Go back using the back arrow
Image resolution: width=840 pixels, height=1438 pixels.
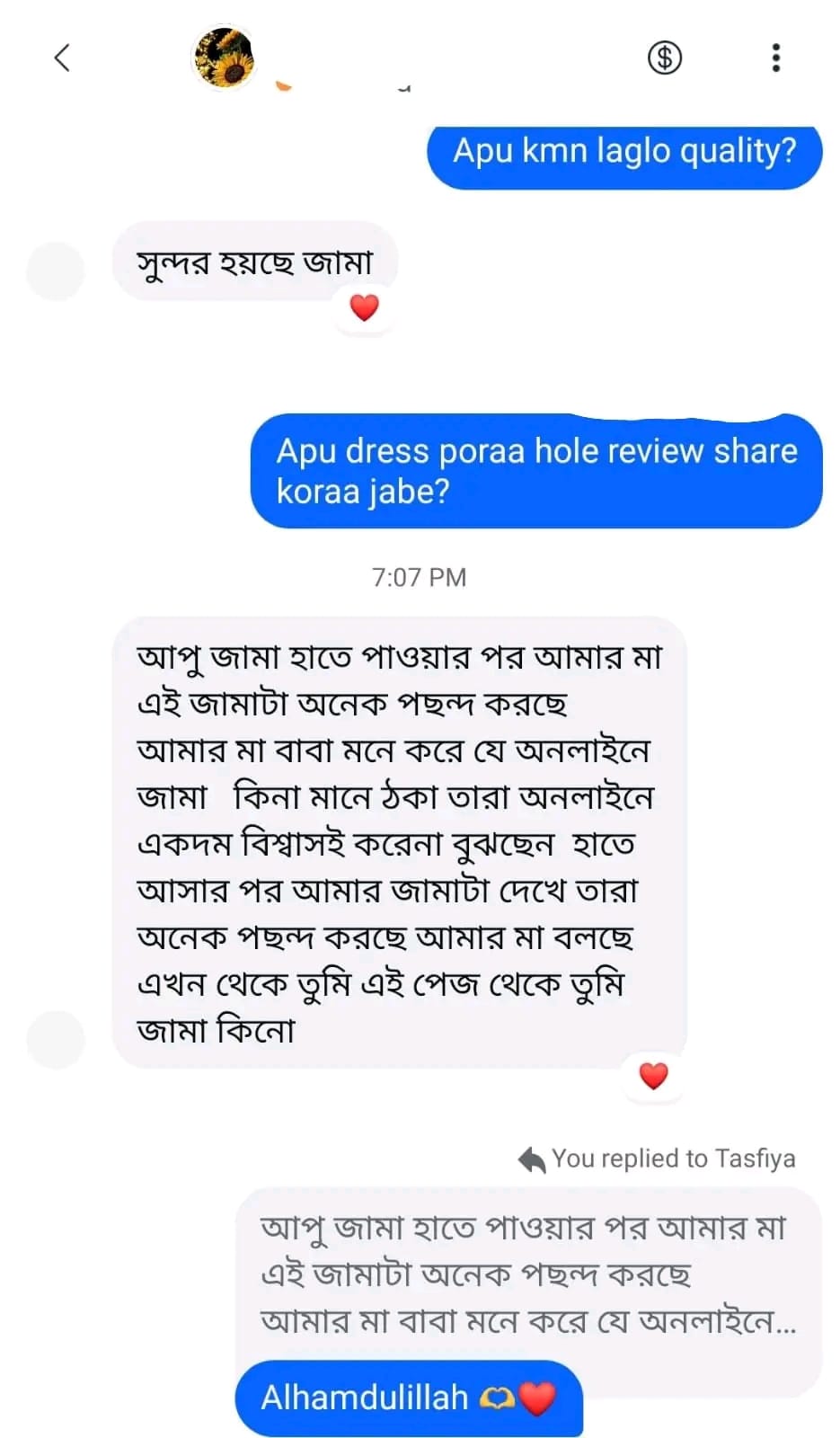[x=61, y=58]
